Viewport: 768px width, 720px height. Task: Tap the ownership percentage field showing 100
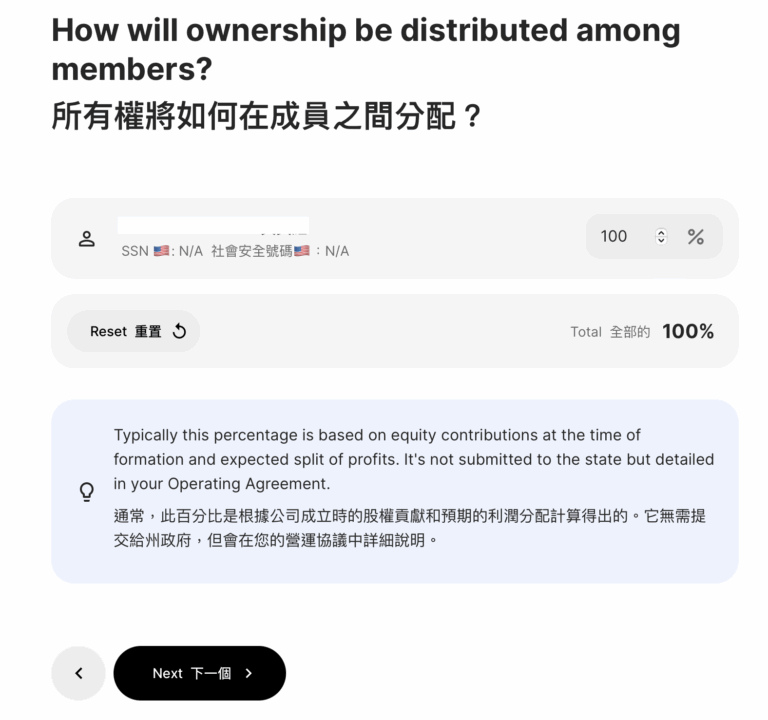[x=615, y=237]
